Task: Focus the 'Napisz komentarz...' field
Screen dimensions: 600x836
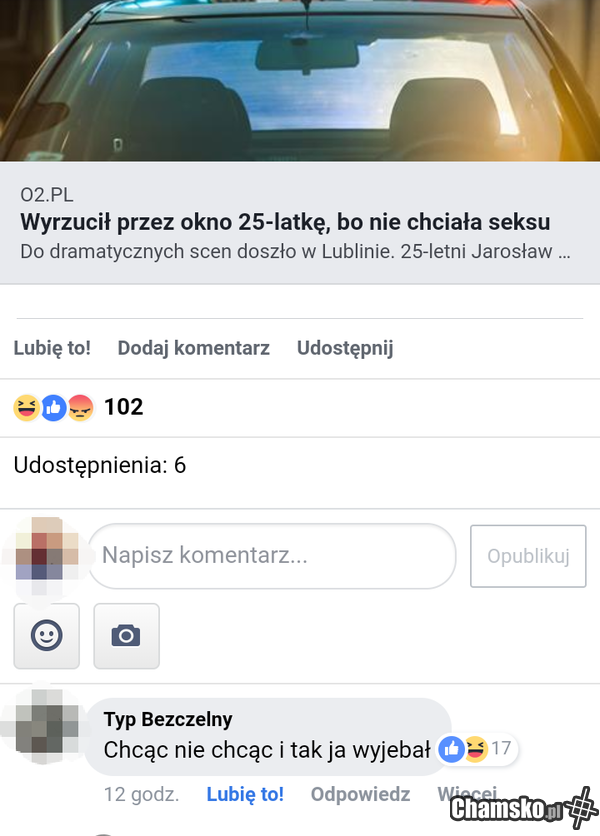Action: (x=271, y=556)
